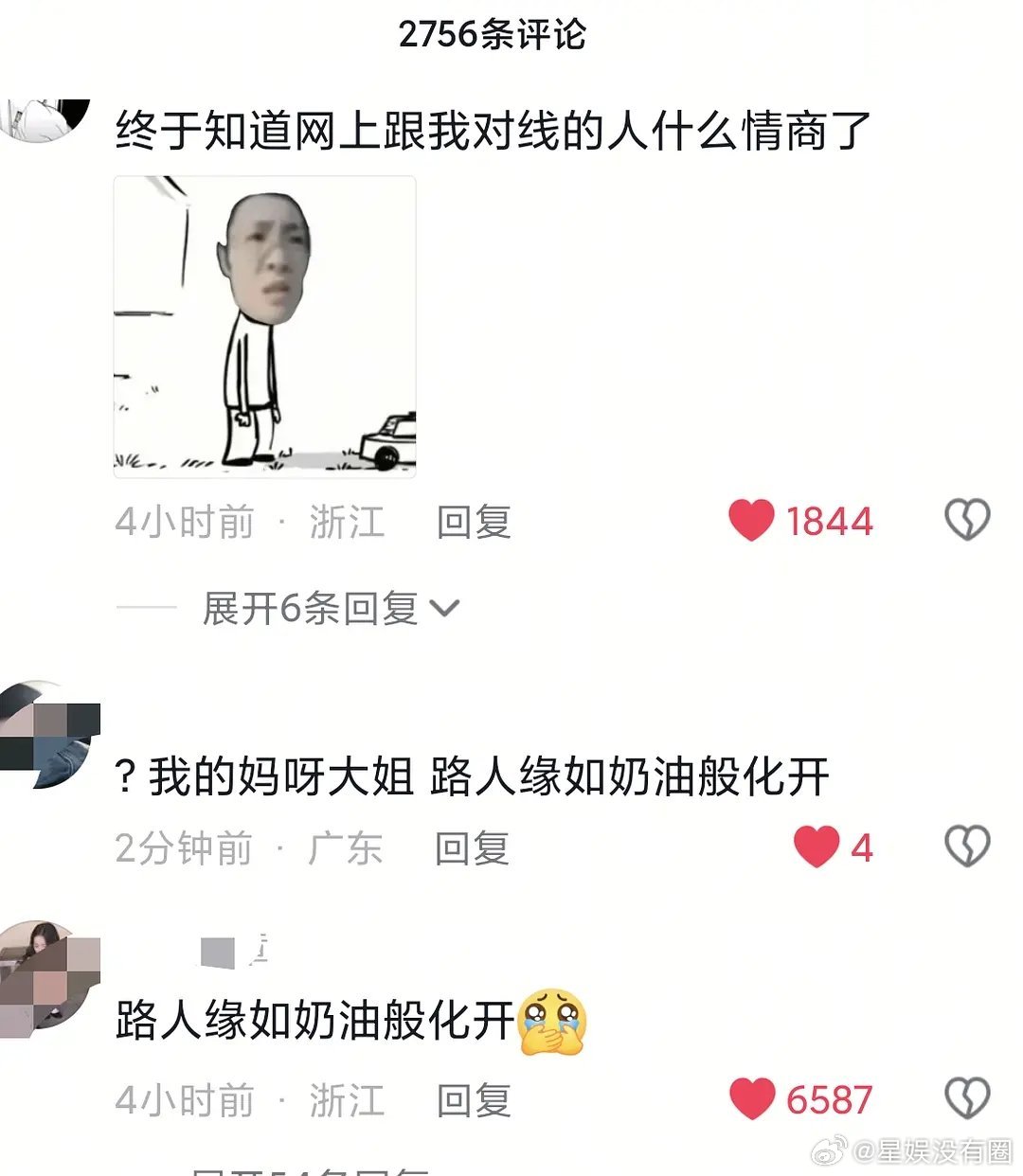Viewport: 1023px width, 1176px height.
Task: Expand the replies at the bottom of the screen
Action: click(x=313, y=1169)
